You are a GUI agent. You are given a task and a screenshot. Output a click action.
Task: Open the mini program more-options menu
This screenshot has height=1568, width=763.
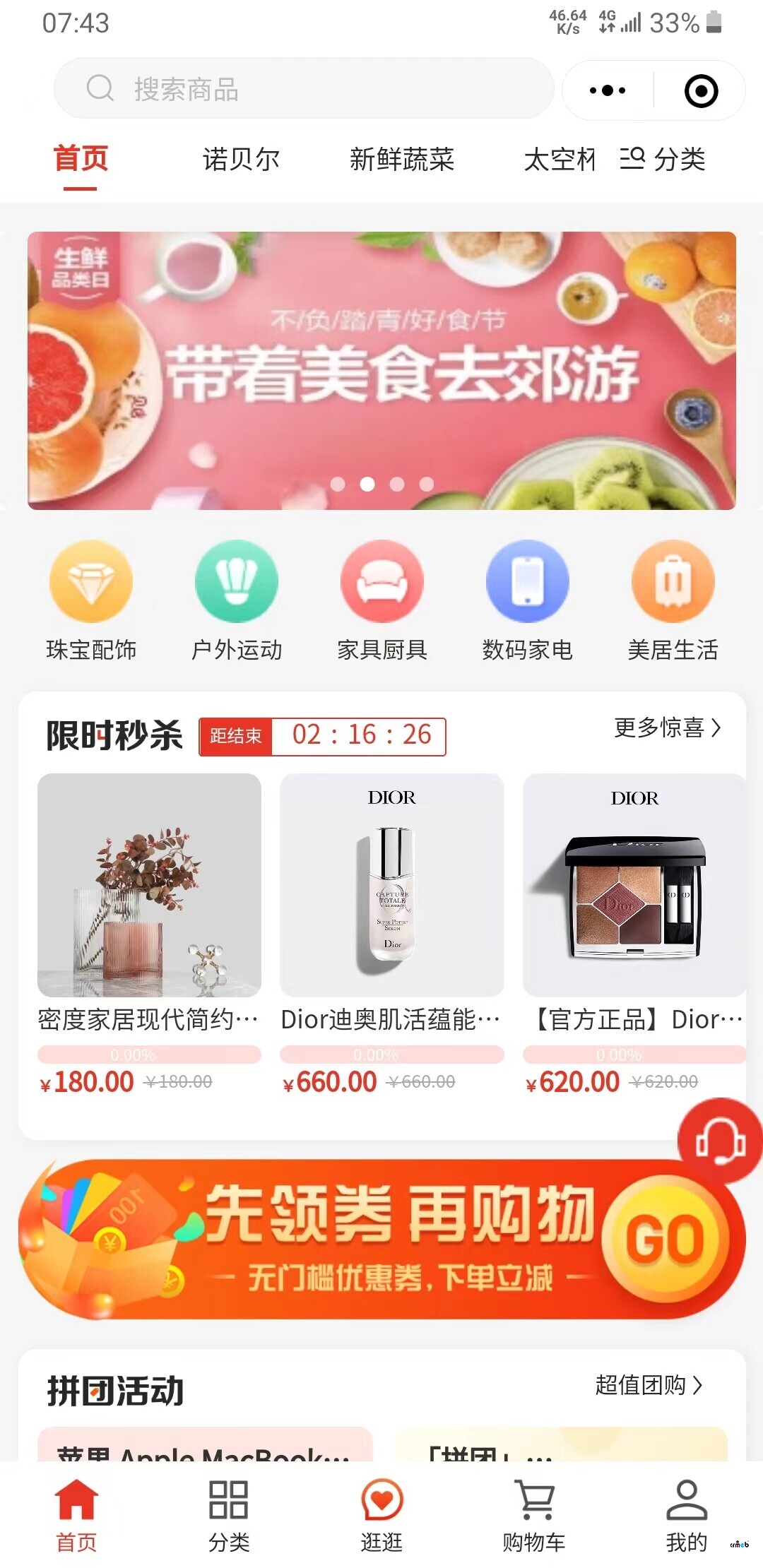click(608, 90)
